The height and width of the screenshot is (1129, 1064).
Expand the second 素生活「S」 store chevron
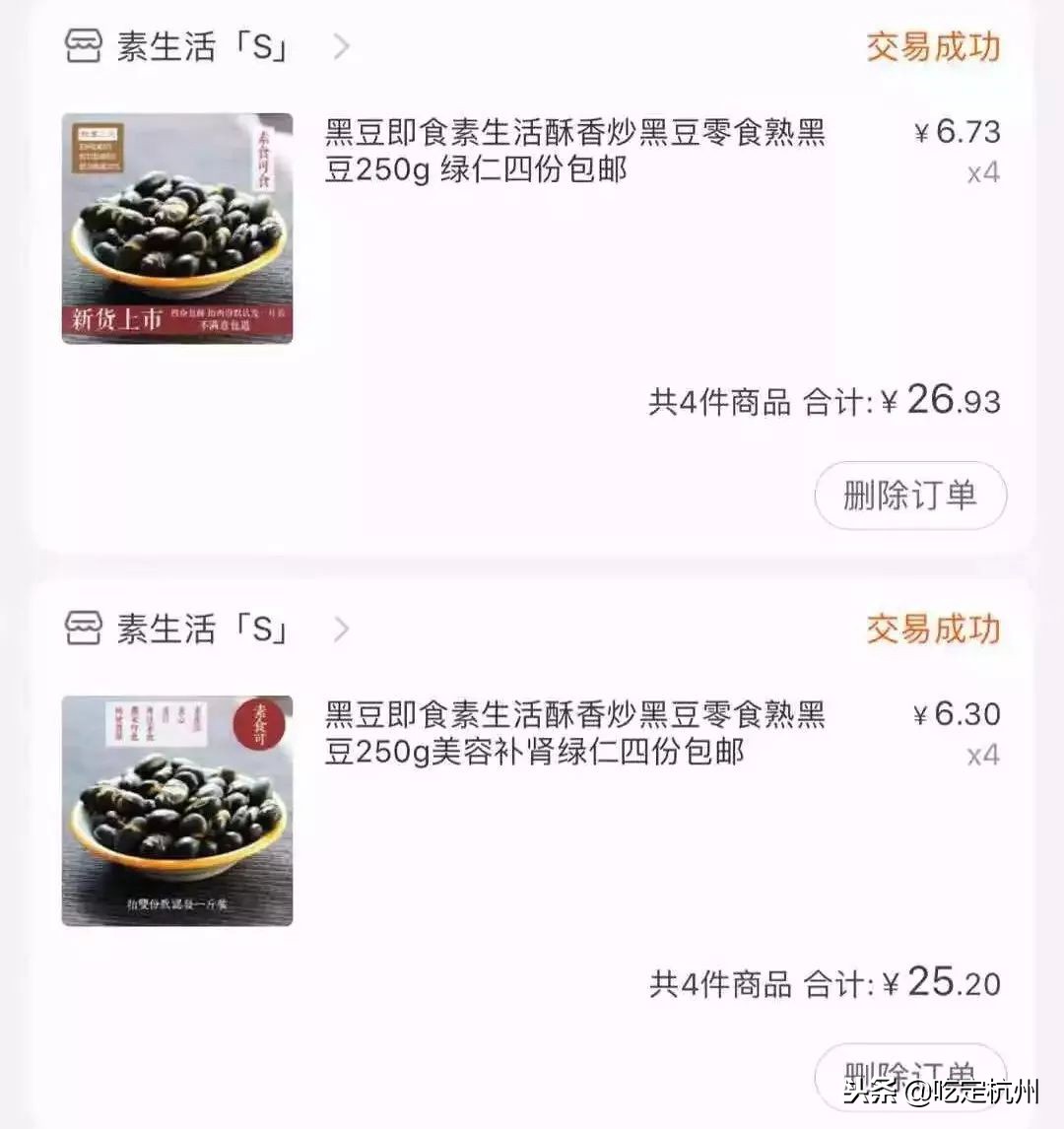point(342,629)
